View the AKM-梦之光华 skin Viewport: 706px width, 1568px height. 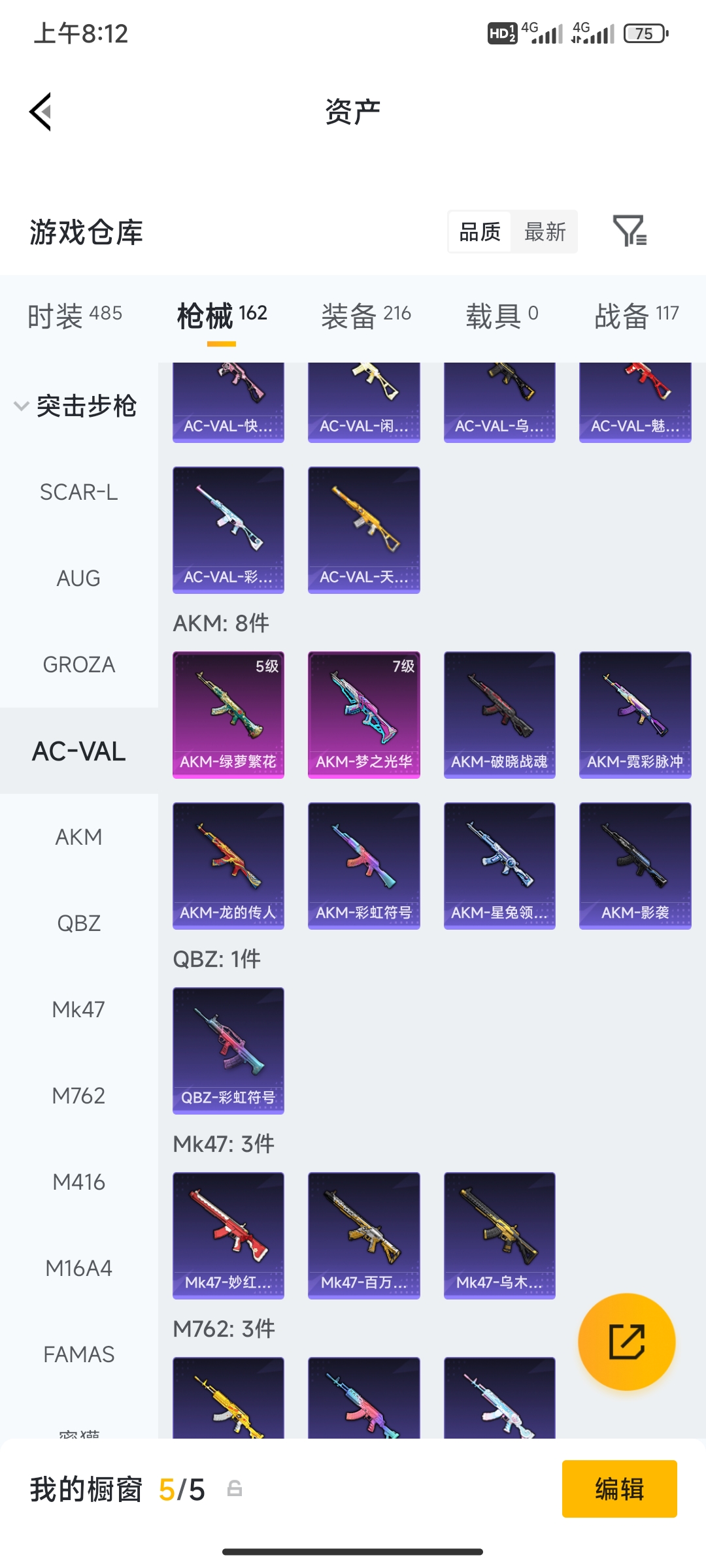click(x=364, y=715)
